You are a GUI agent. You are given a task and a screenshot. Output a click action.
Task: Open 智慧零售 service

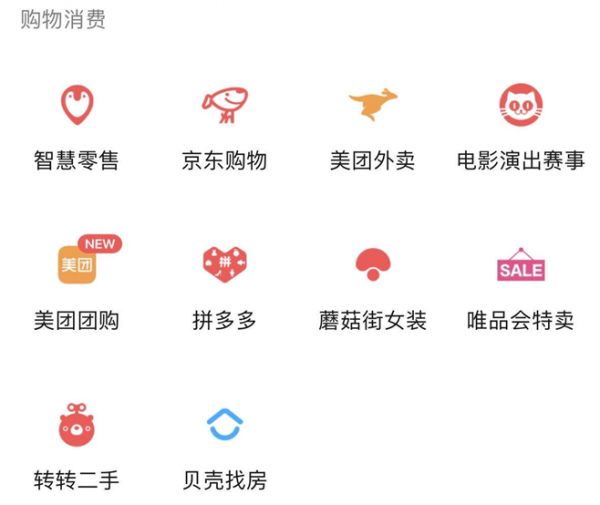click(76, 105)
